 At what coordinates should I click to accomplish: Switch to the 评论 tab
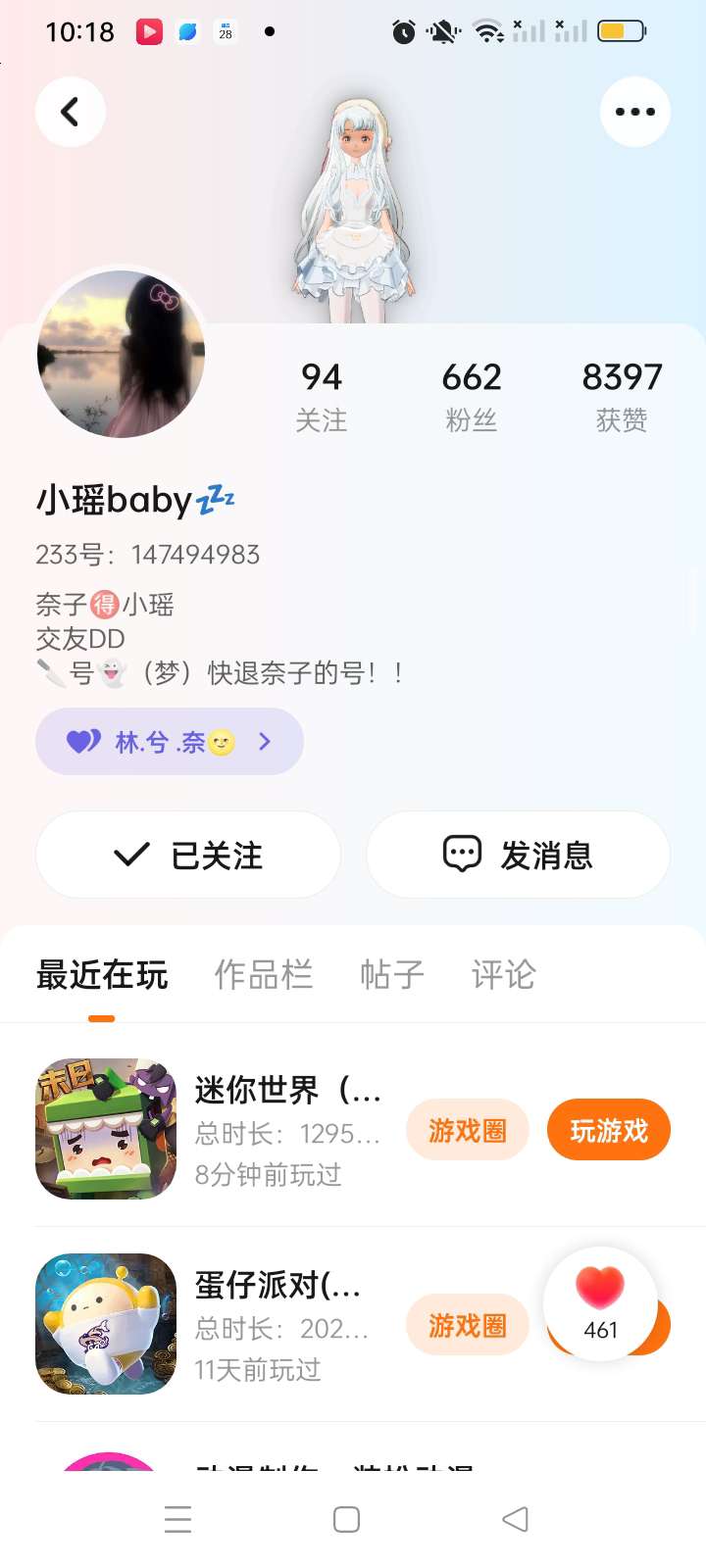coord(503,975)
